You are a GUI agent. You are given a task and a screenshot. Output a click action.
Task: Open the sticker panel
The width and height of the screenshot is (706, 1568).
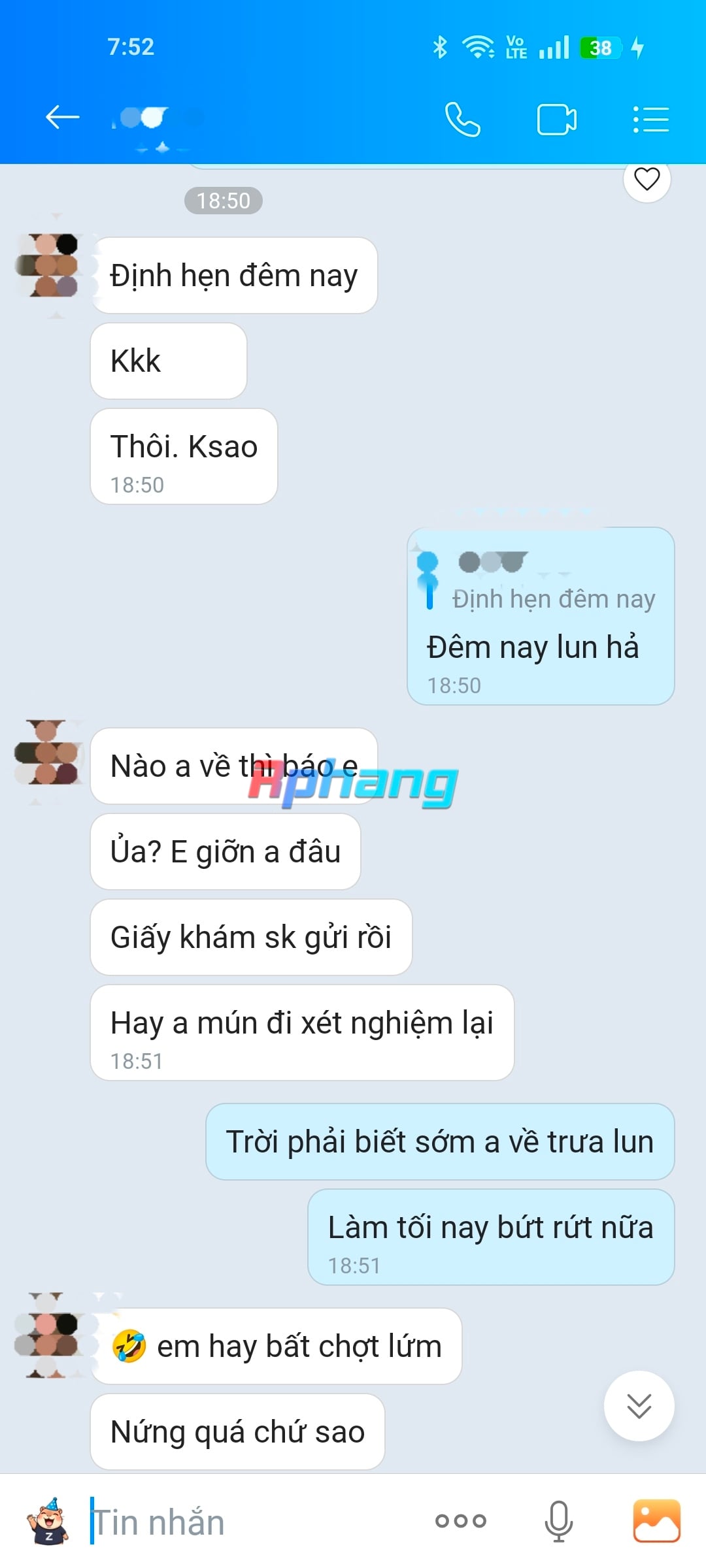(x=48, y=1522)
